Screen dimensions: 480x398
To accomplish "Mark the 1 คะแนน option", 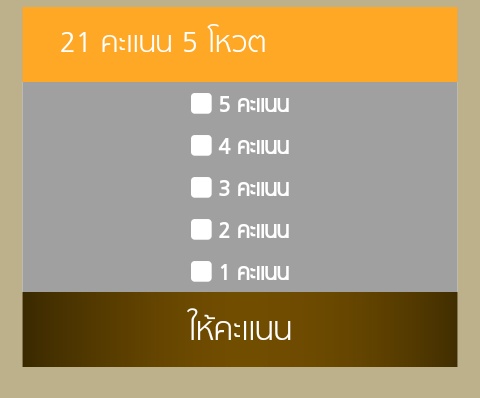I will point(201,272).
